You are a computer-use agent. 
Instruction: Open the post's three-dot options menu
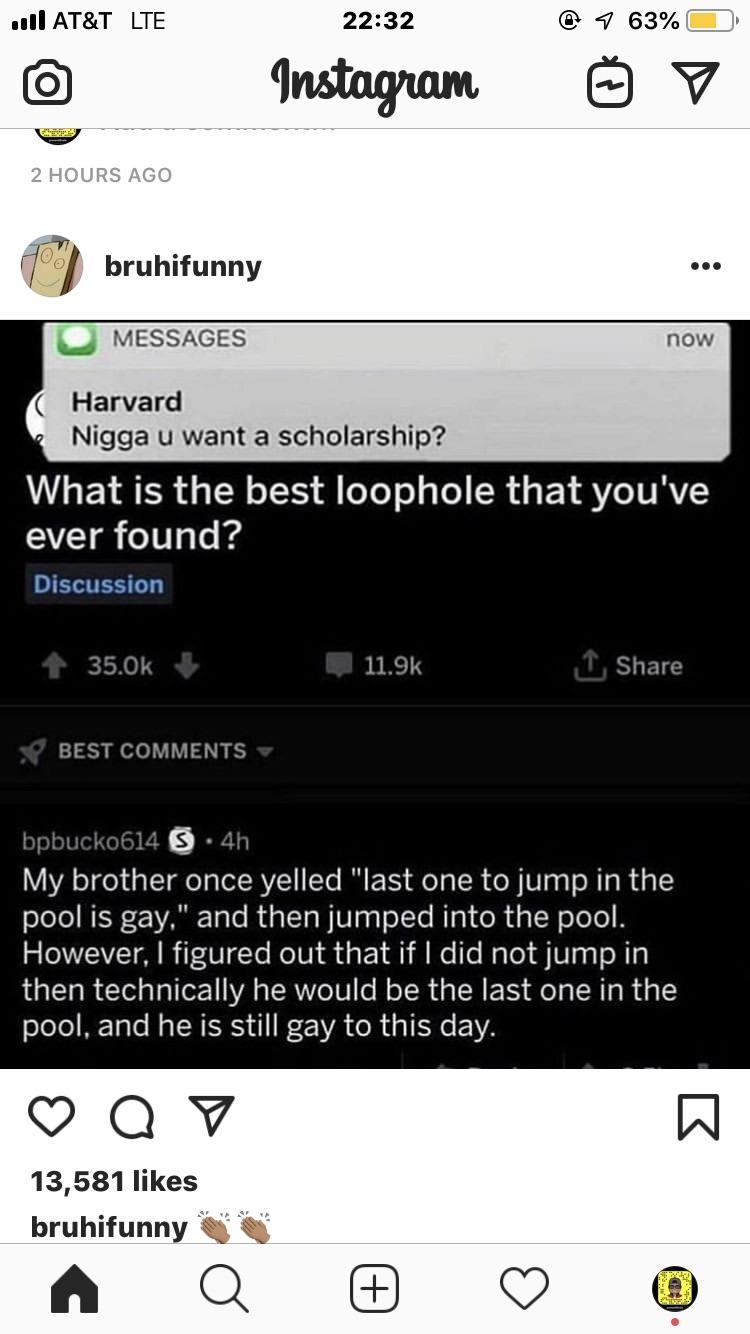(x=705, y=266)
